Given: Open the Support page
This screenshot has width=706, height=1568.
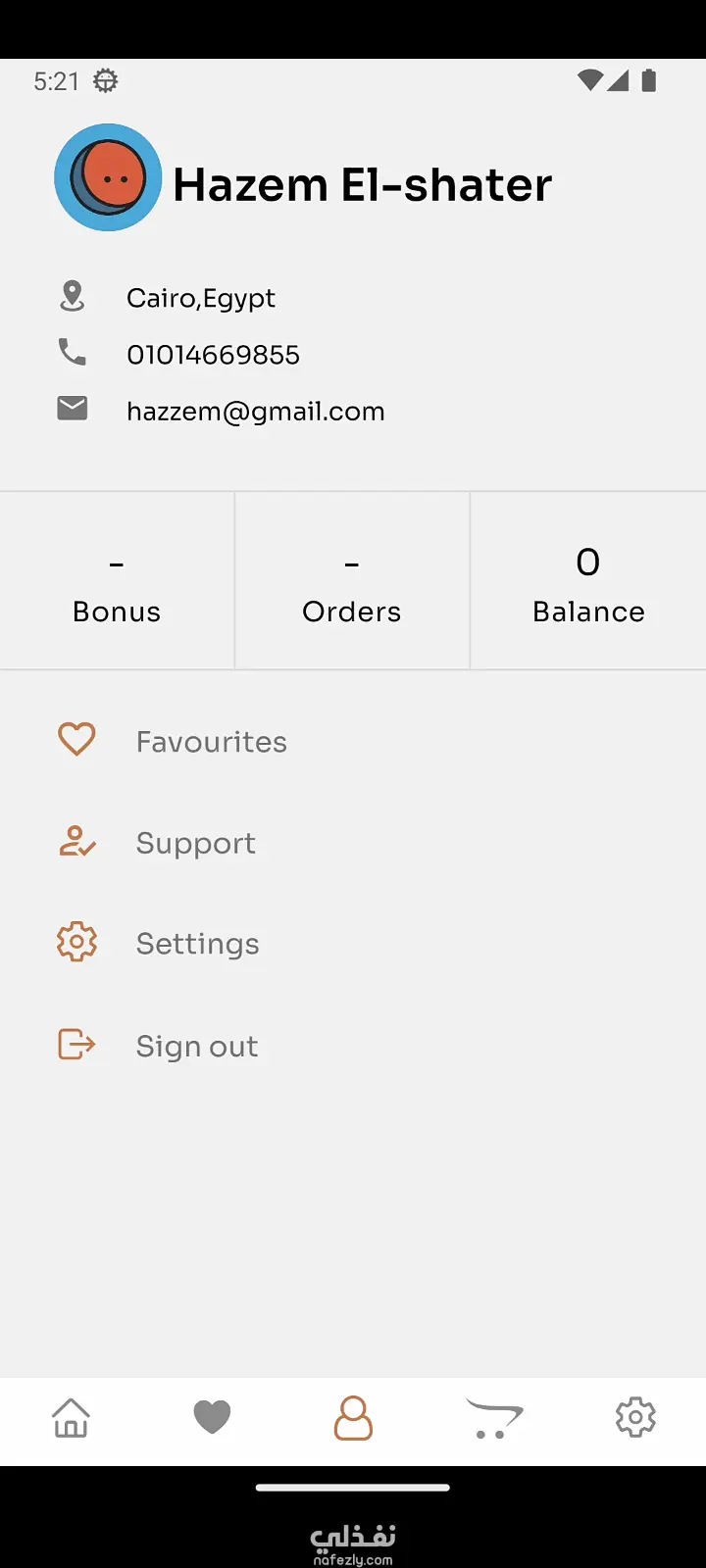Looking at the screenshot, I should pyautogui.click(x=195, y=843).
